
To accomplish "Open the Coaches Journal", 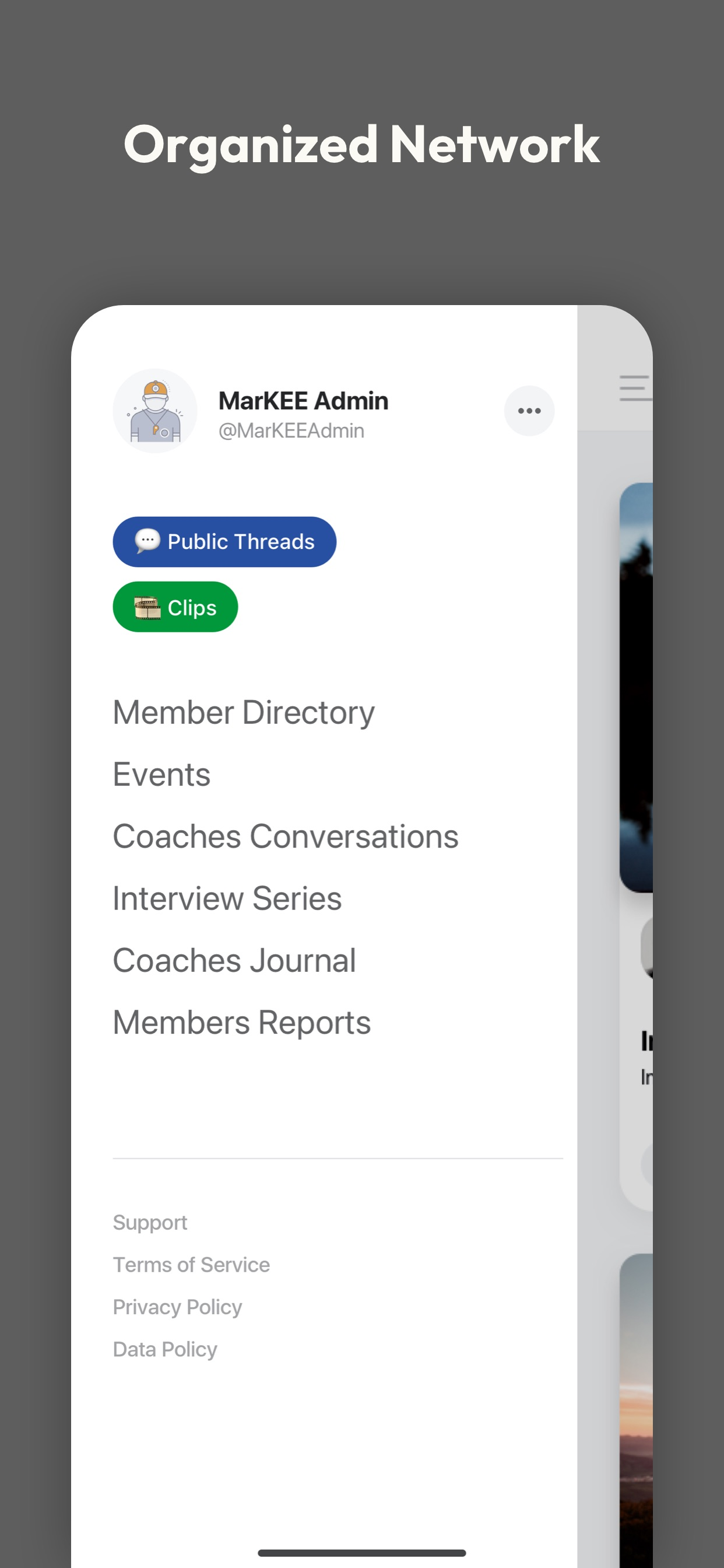I will click(234, 960).
